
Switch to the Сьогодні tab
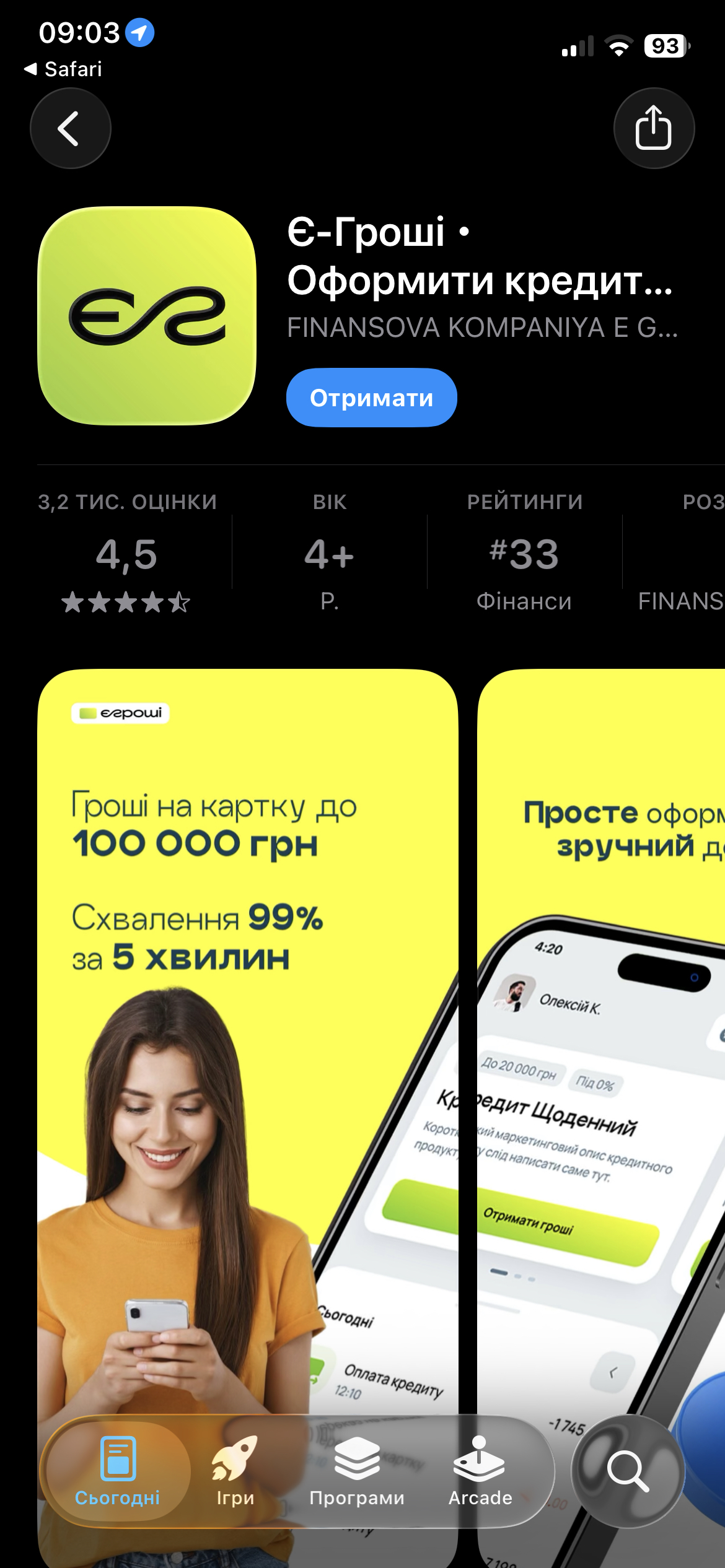(117, 1472)
